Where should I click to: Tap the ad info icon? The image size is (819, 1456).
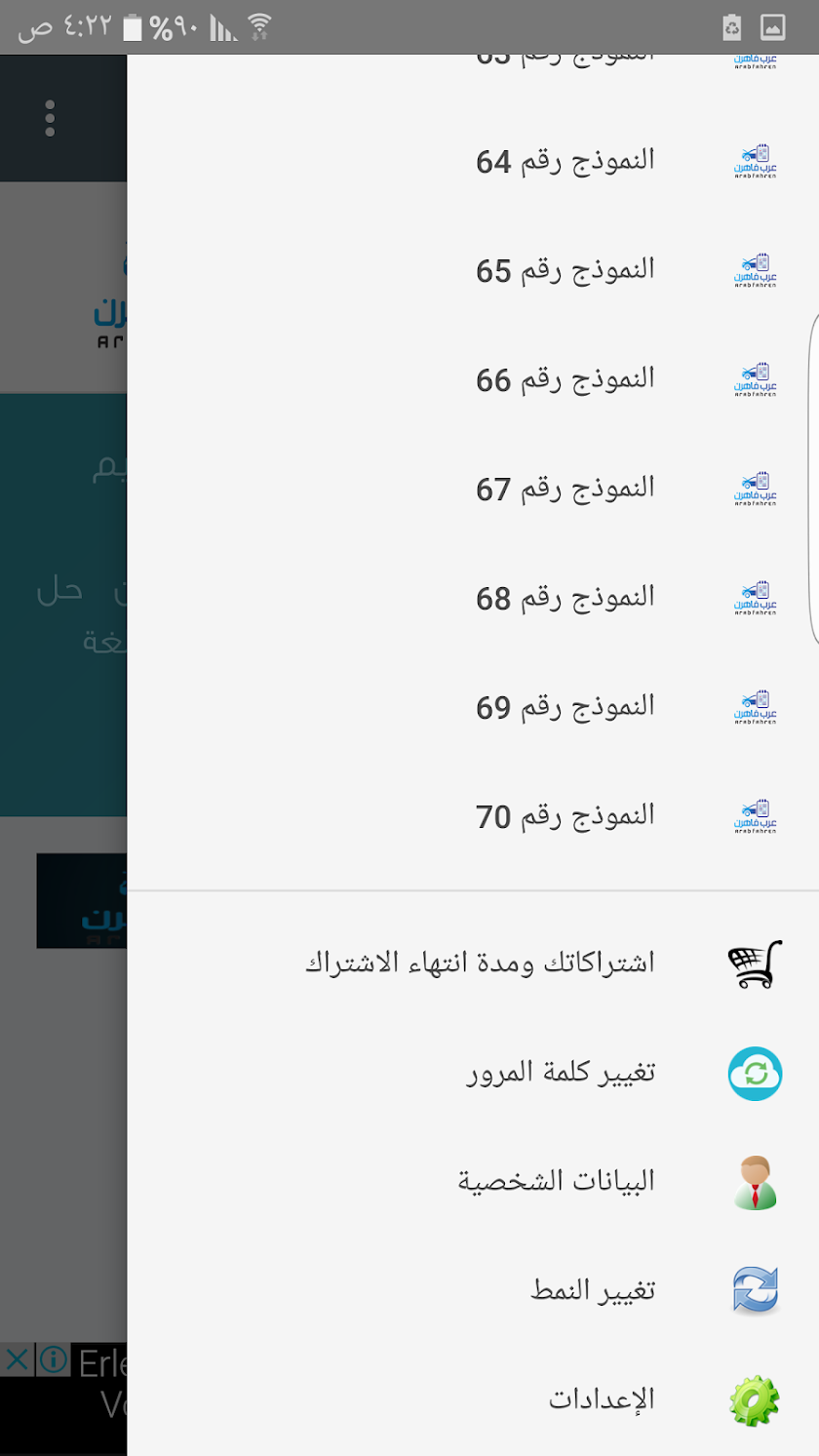53,1360
